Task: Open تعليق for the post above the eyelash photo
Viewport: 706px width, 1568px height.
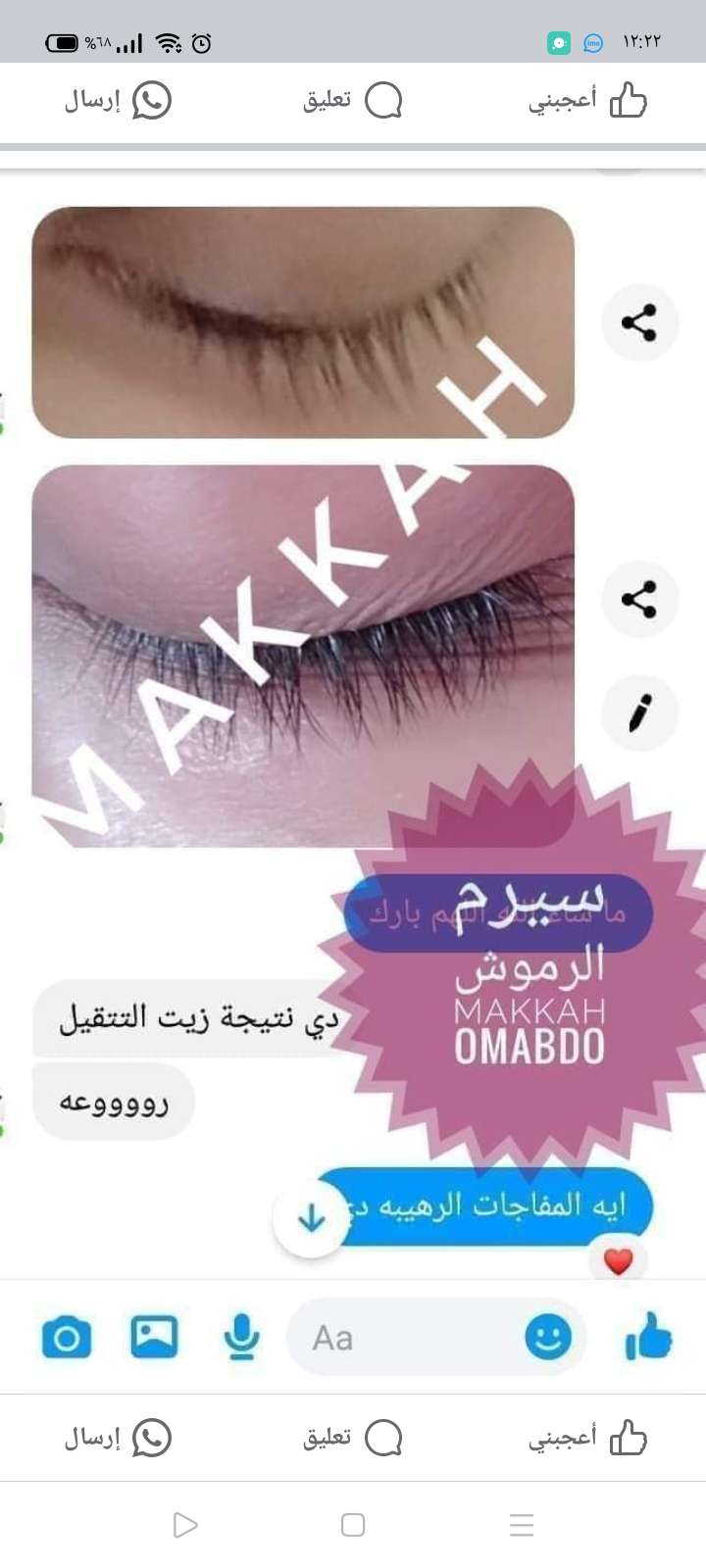Action: [x=352, y=100]
